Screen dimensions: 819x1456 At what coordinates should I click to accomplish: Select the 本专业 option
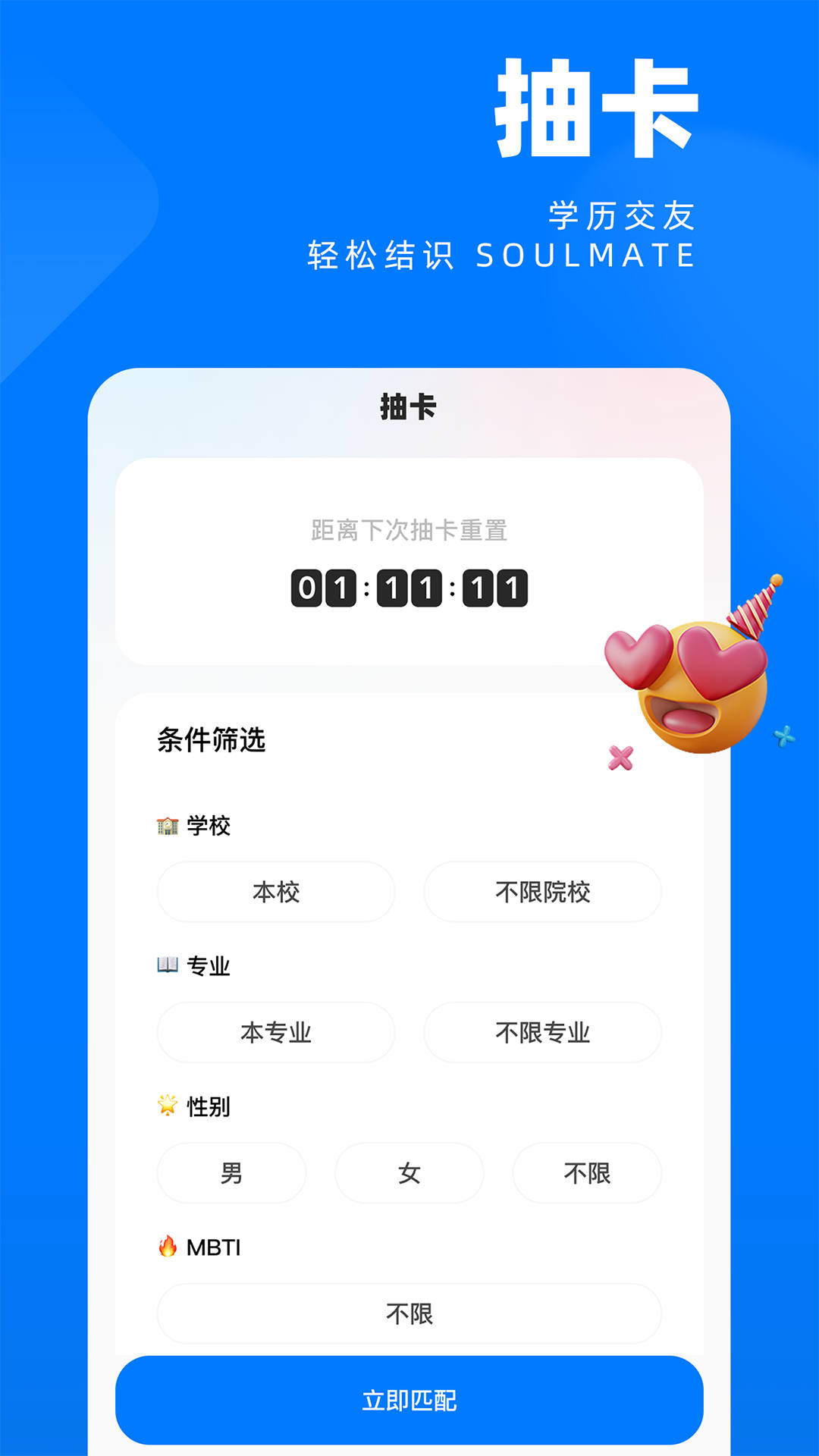click(x=276, y=1032)
